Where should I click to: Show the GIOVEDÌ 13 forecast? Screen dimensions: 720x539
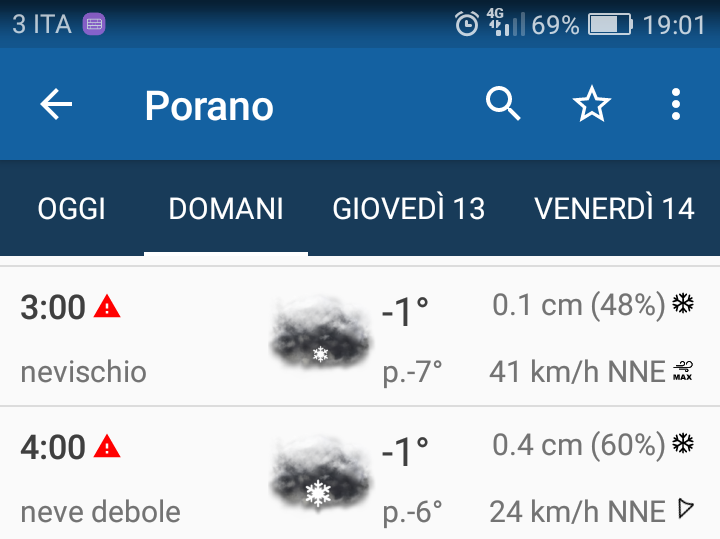click(408, 209)
